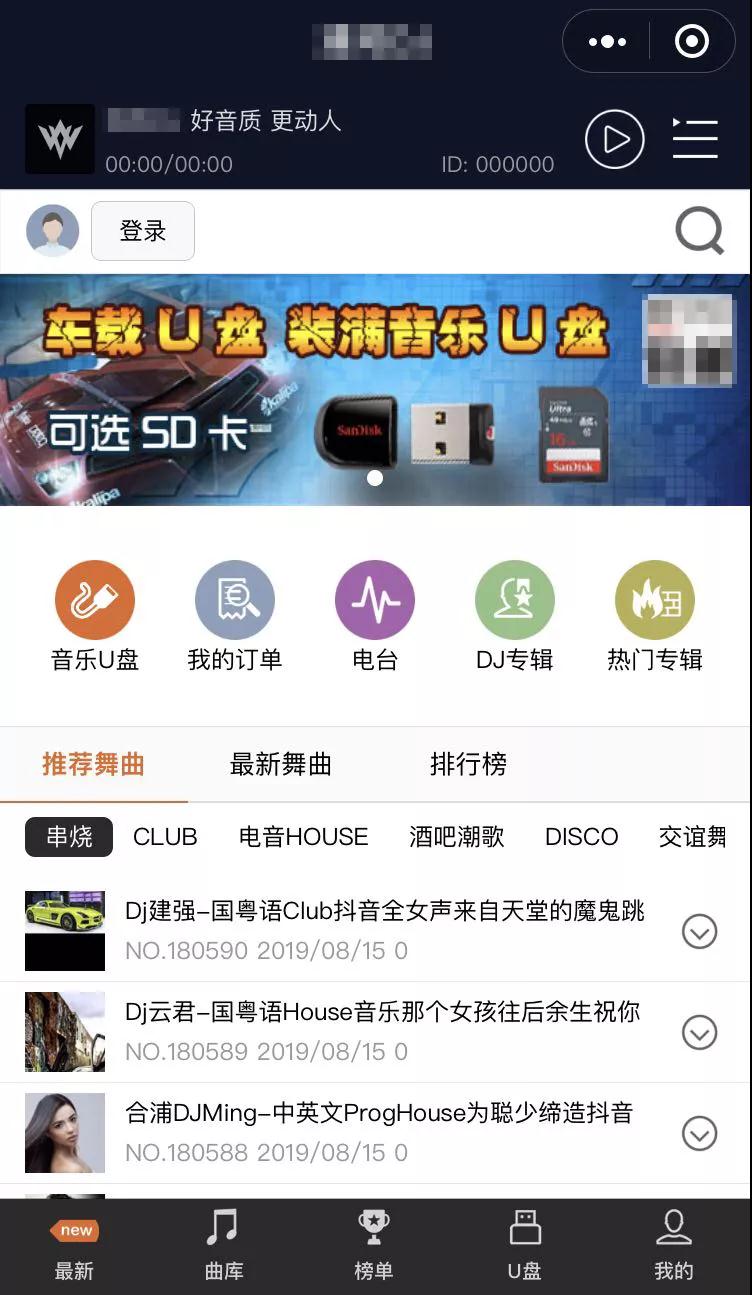
Task: Close the mini program
Action: click(x=692, y=42)
